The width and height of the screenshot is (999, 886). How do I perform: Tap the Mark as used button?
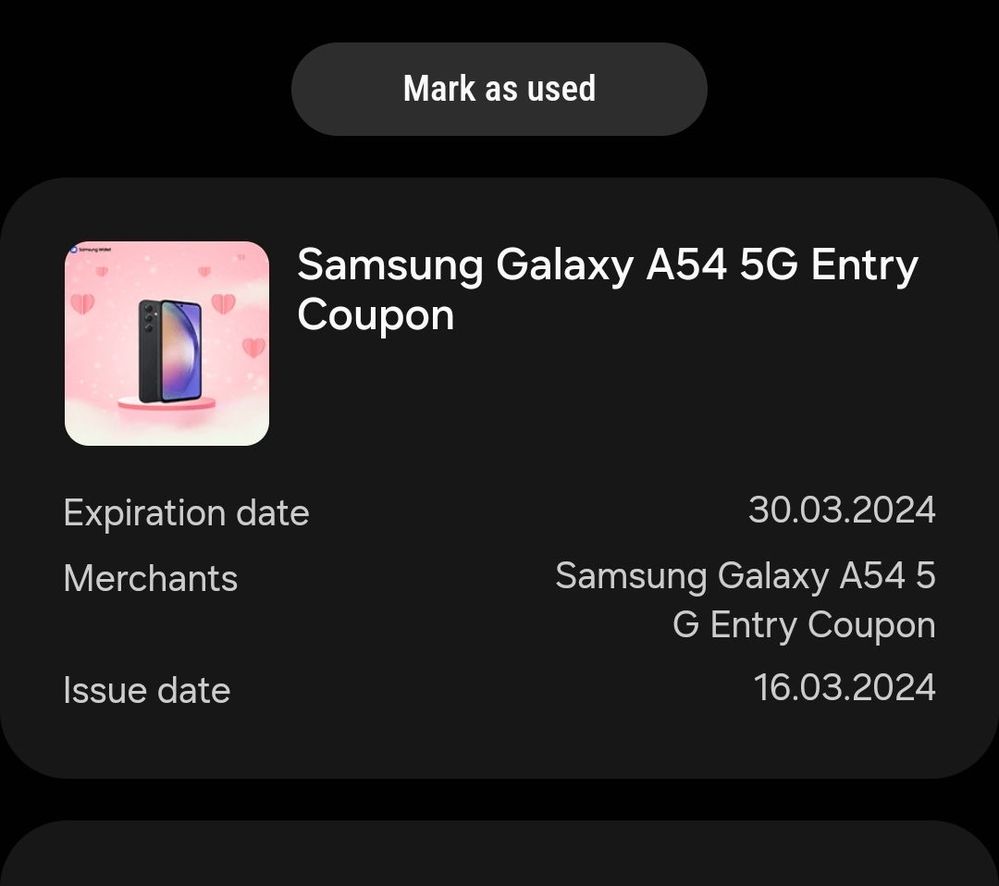pos(499,89)
